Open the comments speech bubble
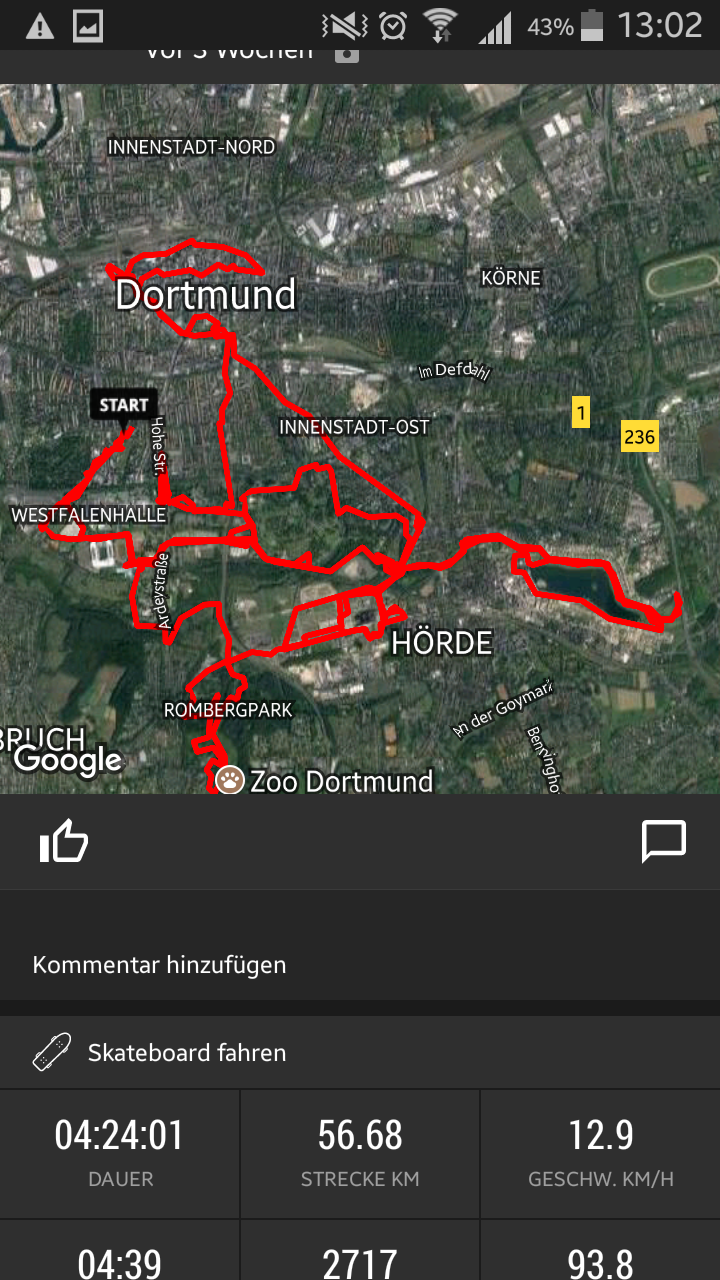720x1280 pixels. click(664, 842)
